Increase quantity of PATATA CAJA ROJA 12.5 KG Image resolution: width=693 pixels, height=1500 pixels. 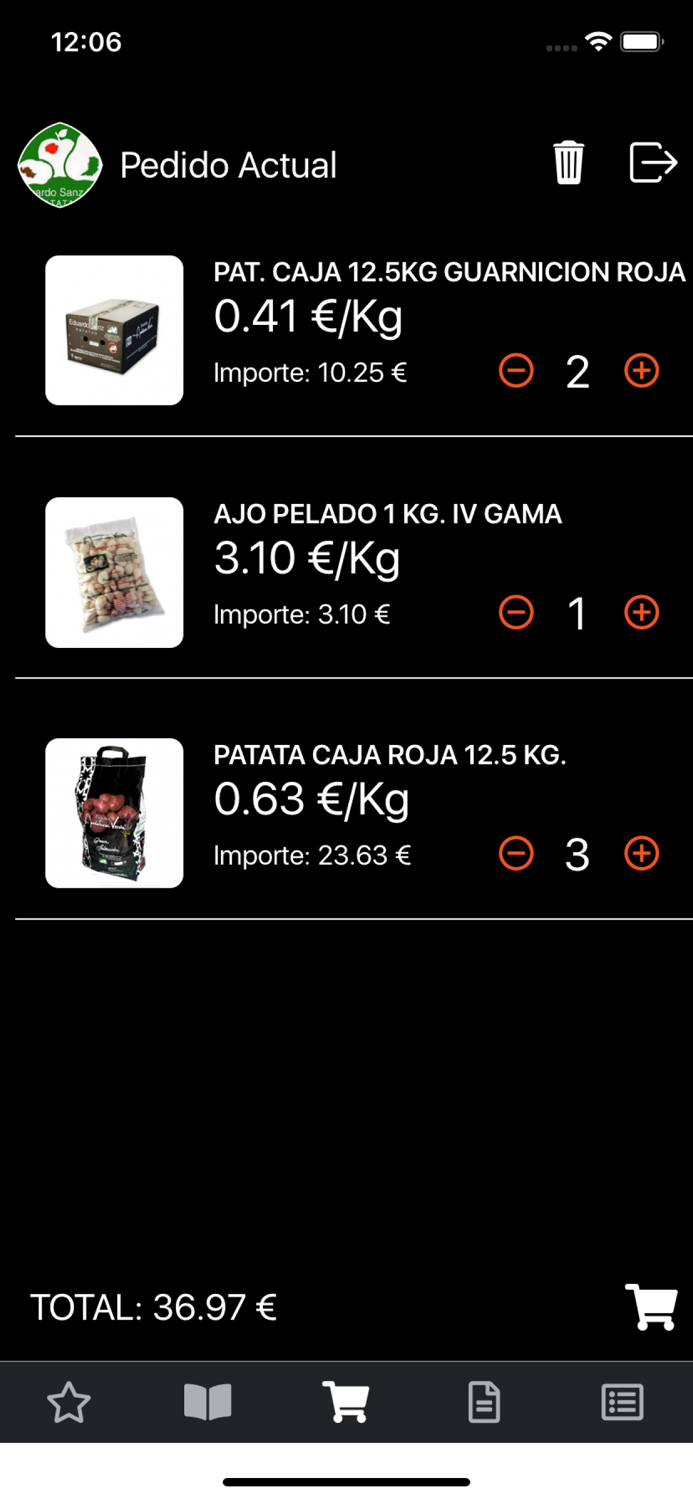click(641, 854)
